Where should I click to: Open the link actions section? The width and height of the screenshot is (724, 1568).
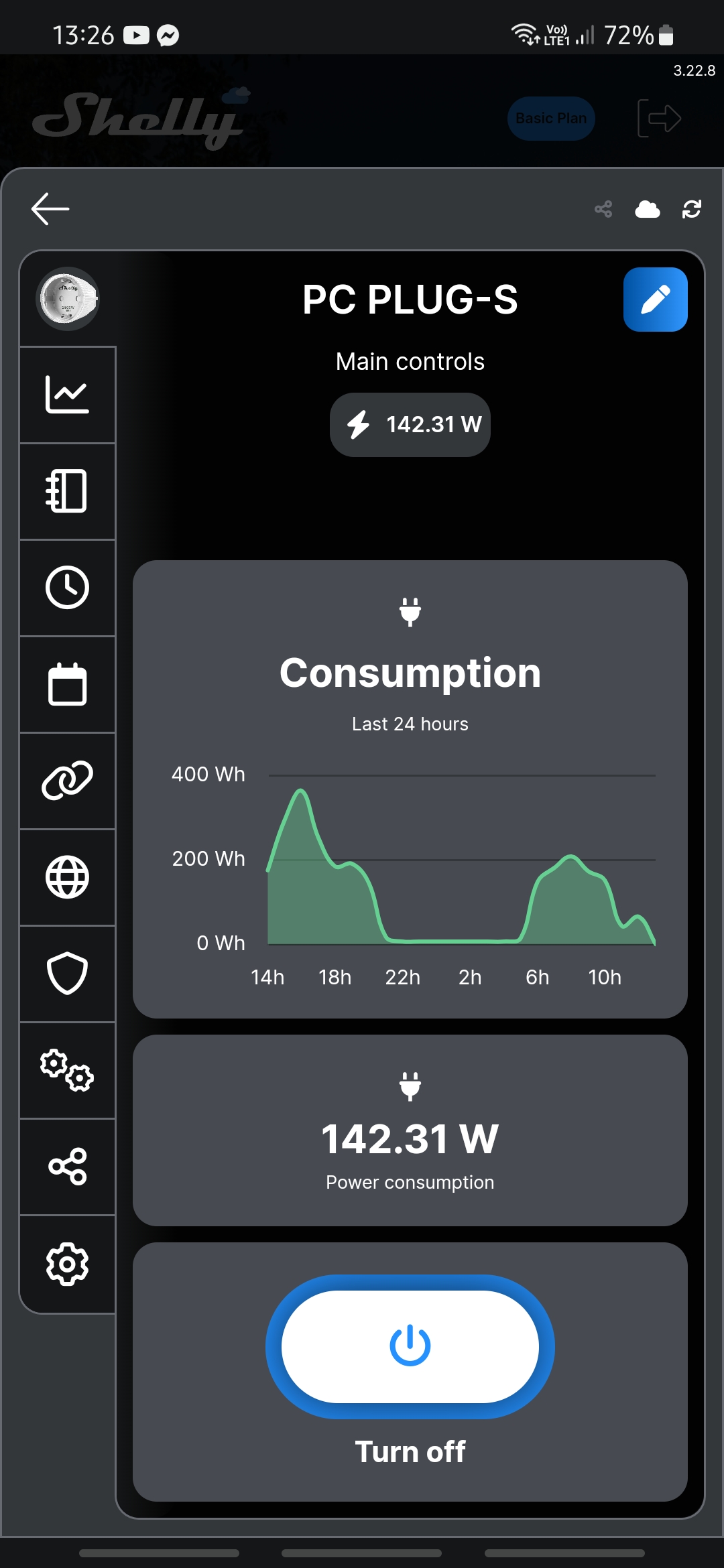point(67,781)
